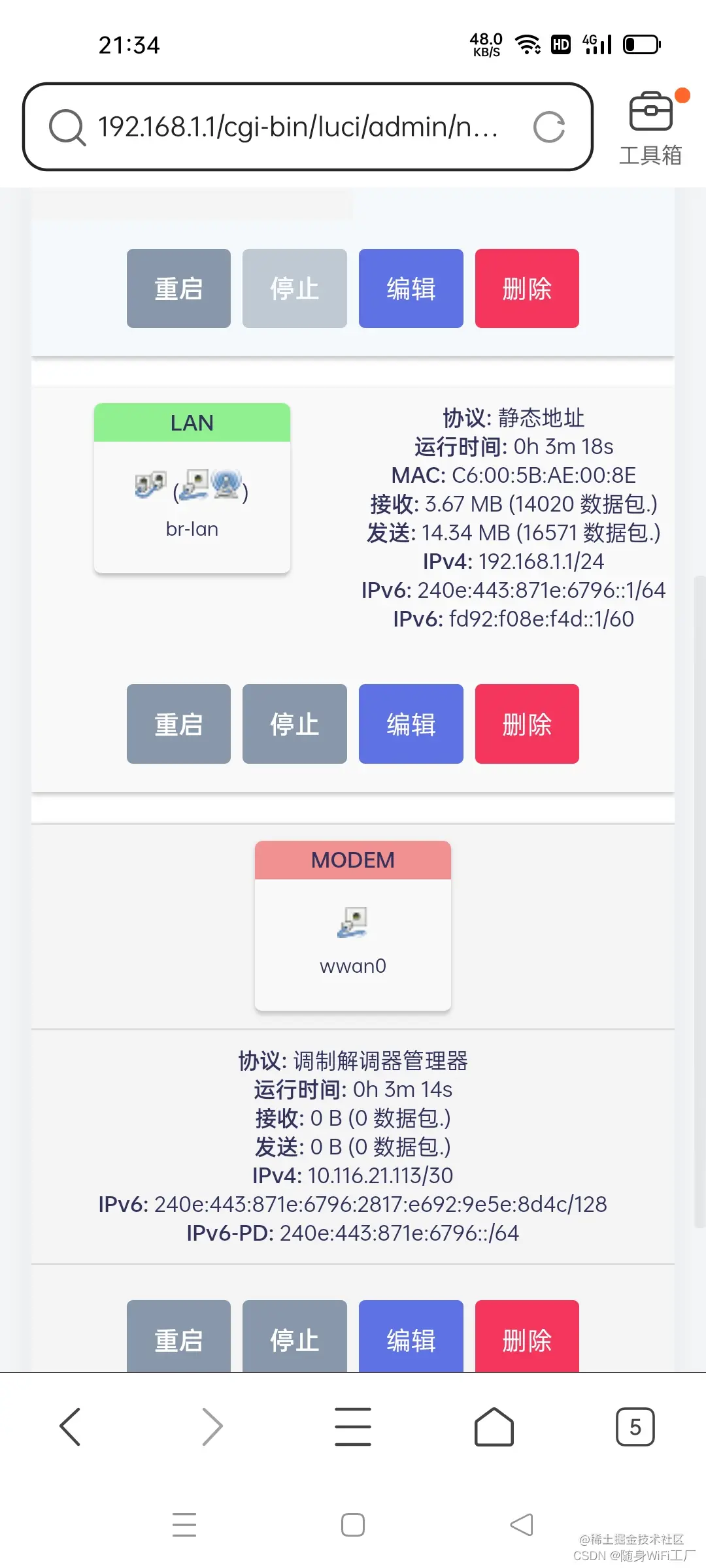Screen dimensions: 706x1568
Task: Restart the LAN interface
Action: (178, 724)
